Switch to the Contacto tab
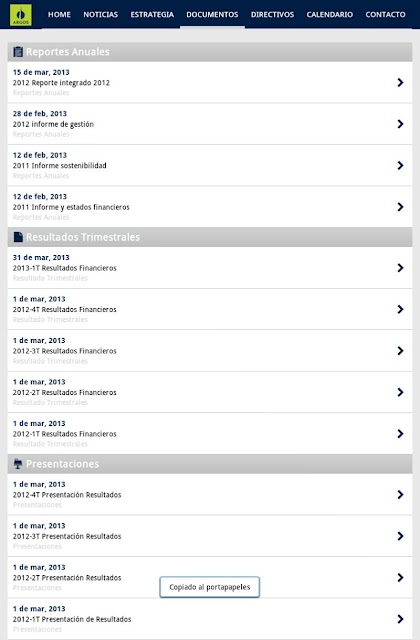 [x=385, y=15]
